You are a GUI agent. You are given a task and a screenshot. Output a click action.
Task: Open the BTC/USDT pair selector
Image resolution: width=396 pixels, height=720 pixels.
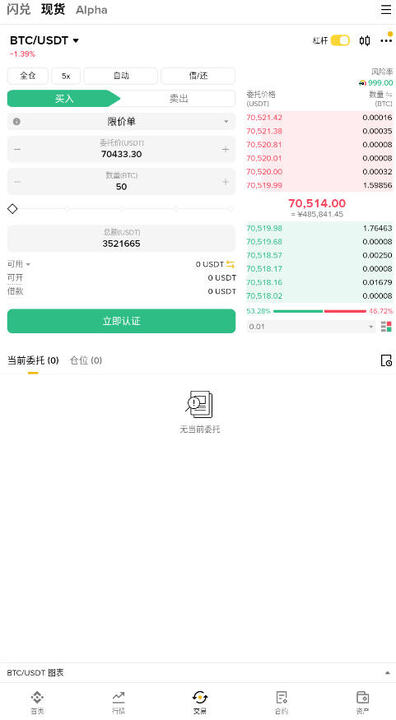click(x=45, y=40)
